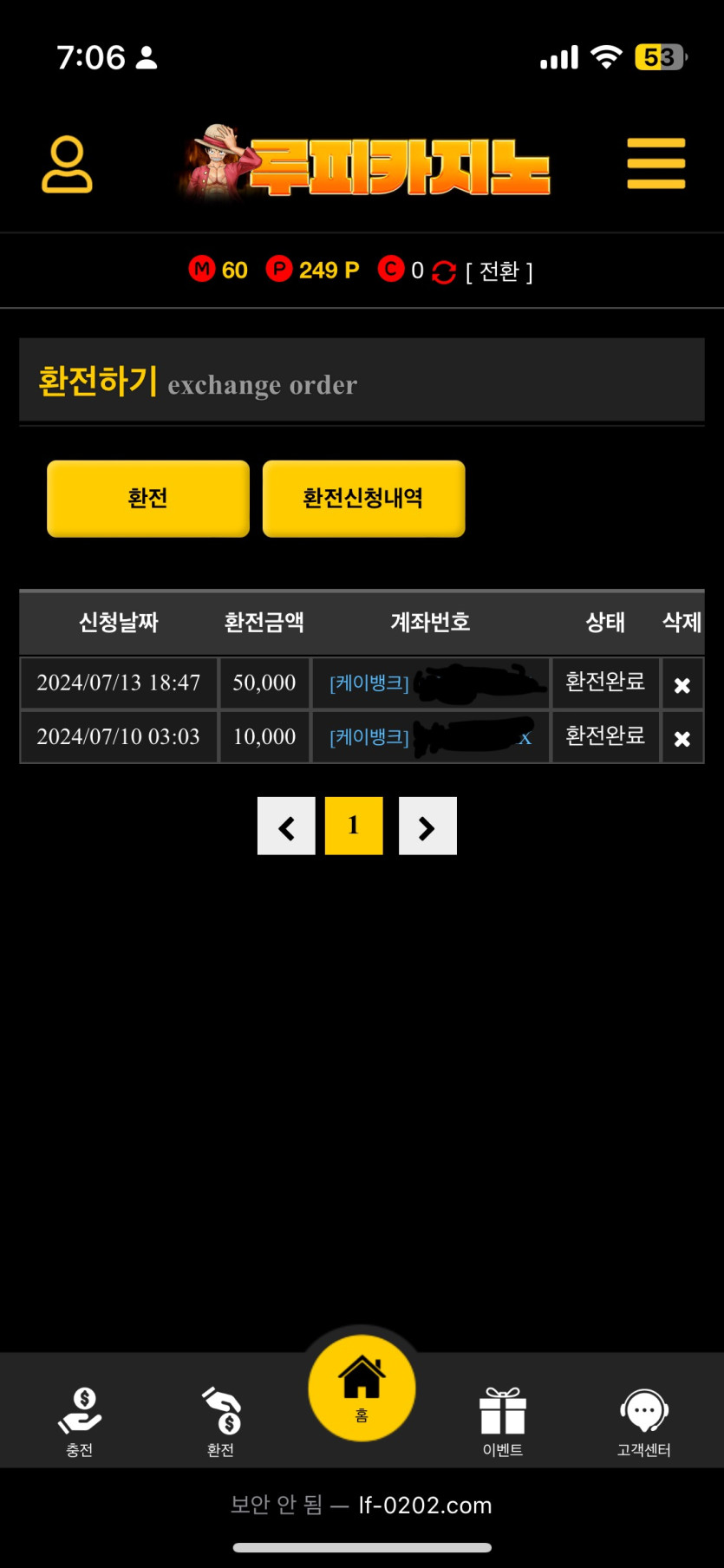Select page 1
724x1568 pixels.
point(354,826)
